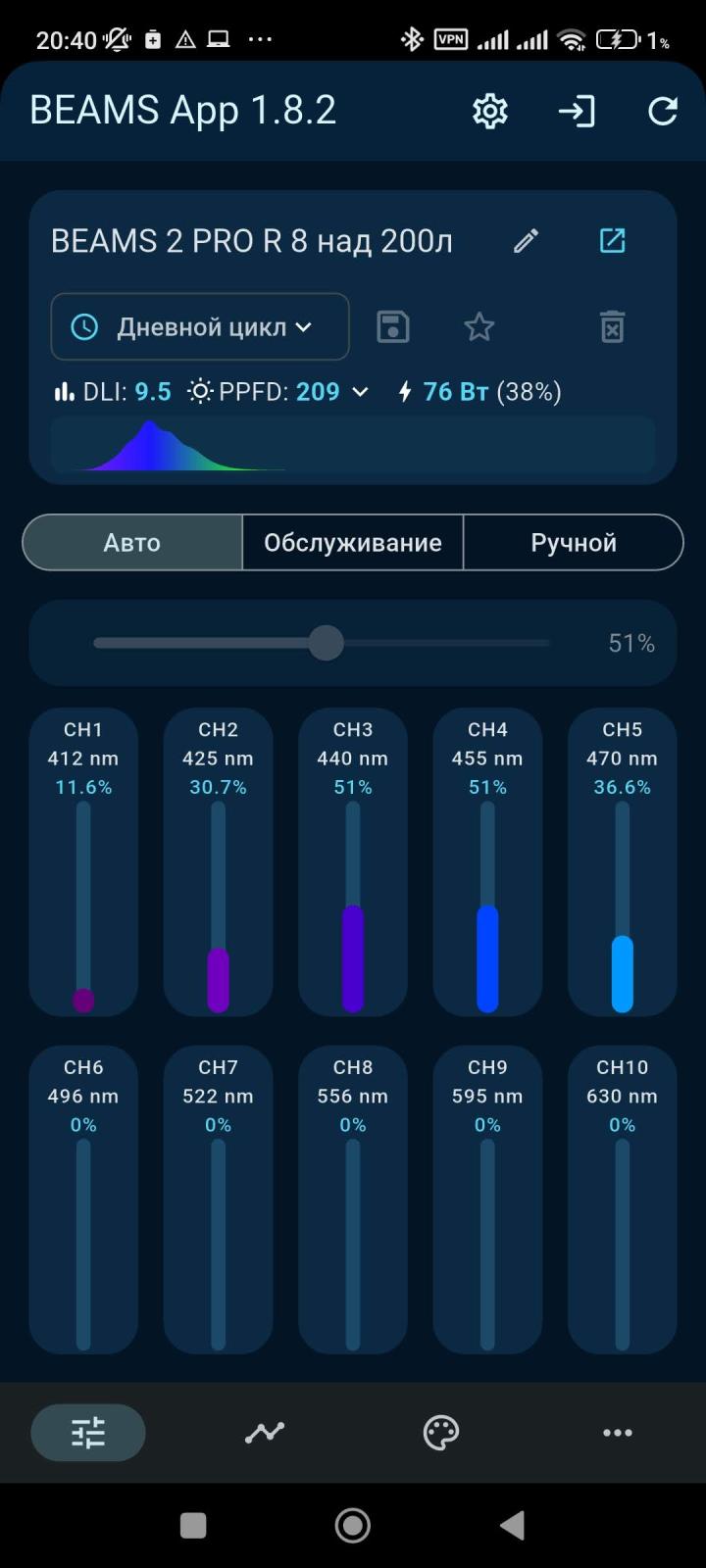
Task: Delete the preset with the trash icon
Action: (612, 326)
